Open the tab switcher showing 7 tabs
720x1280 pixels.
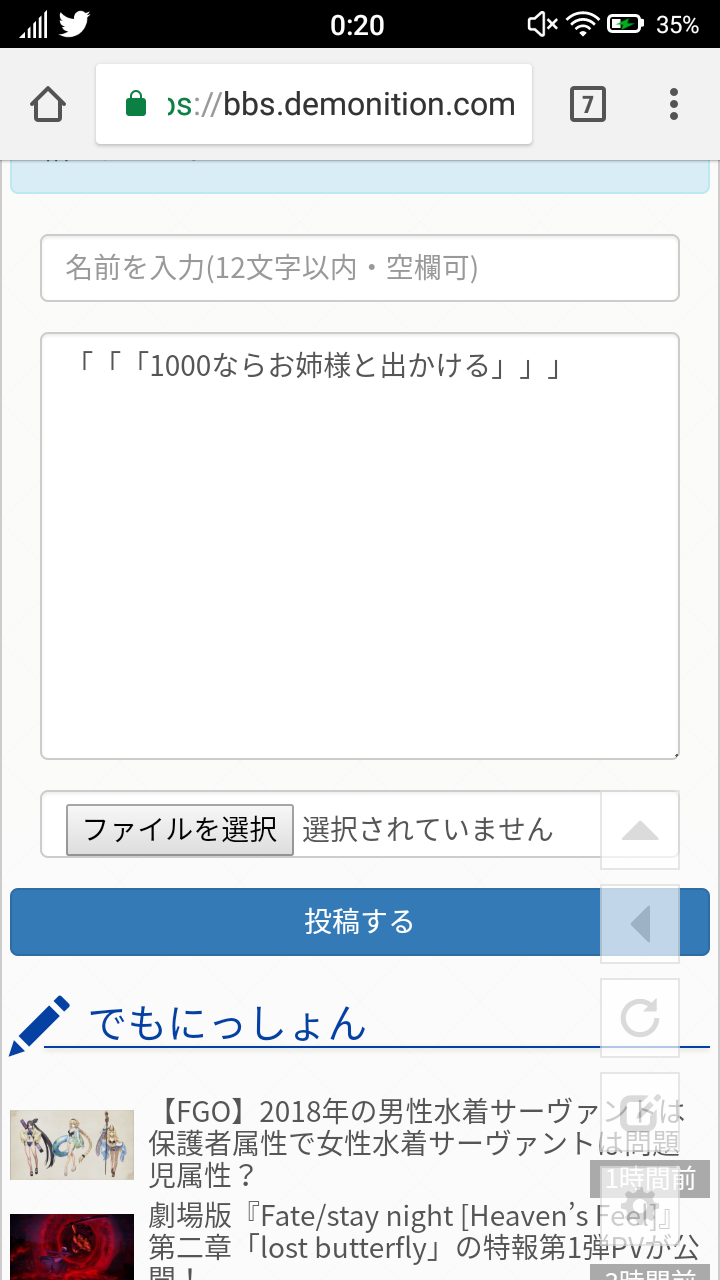click(588, 104)
